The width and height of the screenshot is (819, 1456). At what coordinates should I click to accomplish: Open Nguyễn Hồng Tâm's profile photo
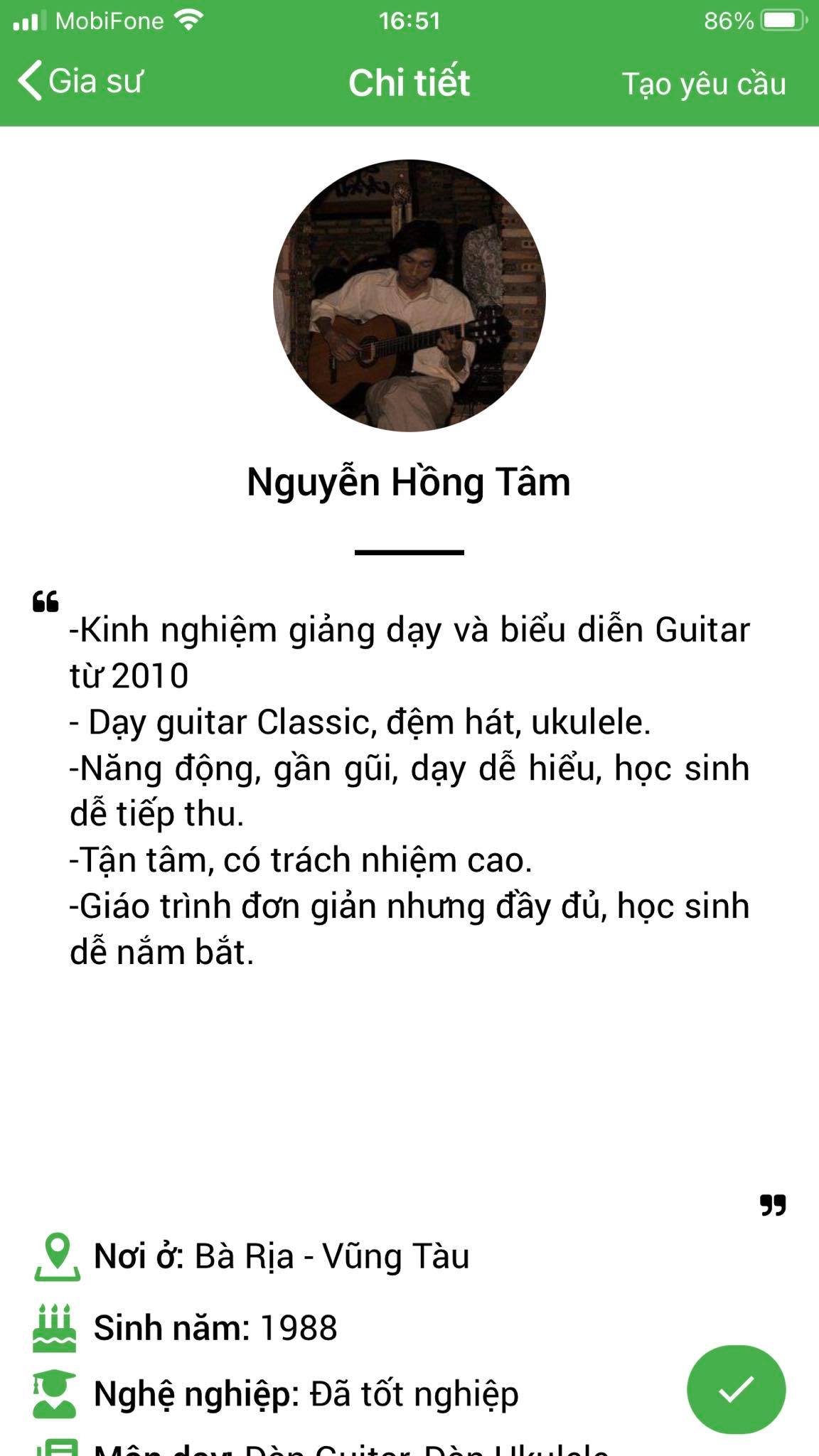(x=409, y=295)
